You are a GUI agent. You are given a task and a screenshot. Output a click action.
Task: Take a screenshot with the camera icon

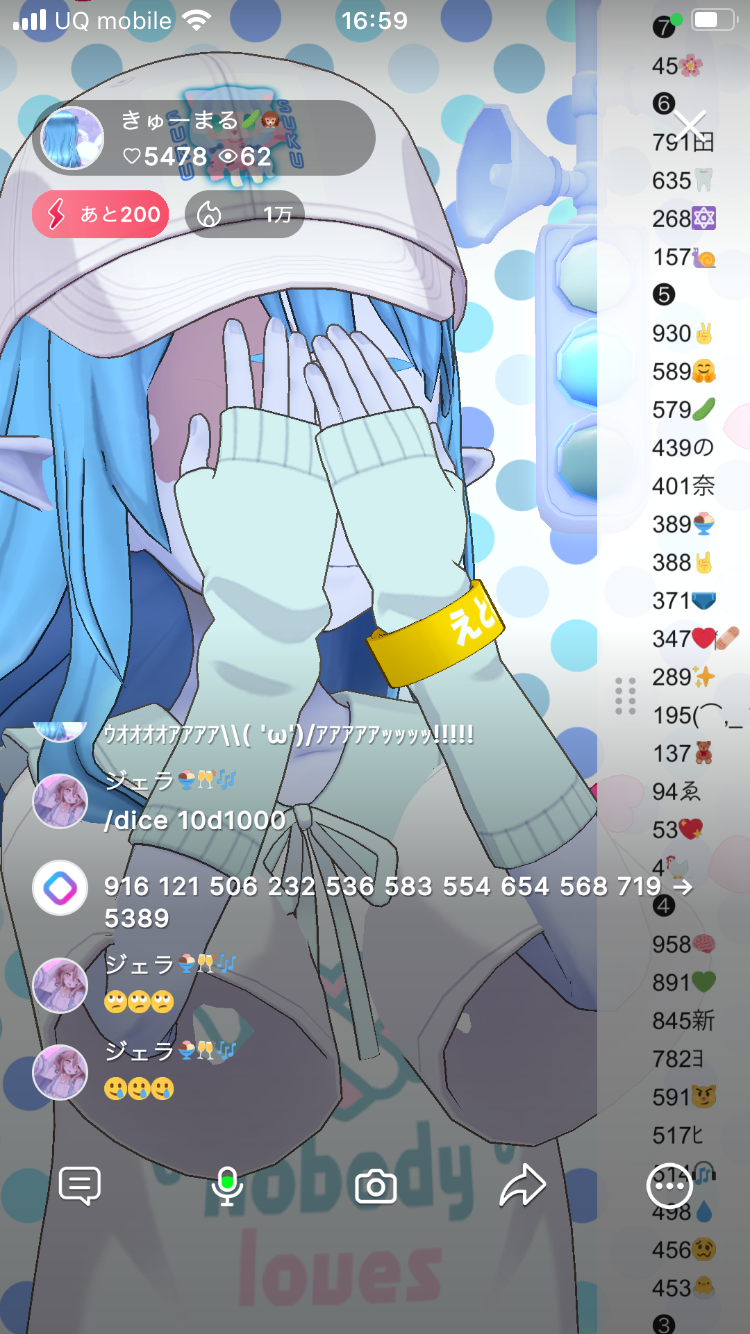pos(376,1187)
